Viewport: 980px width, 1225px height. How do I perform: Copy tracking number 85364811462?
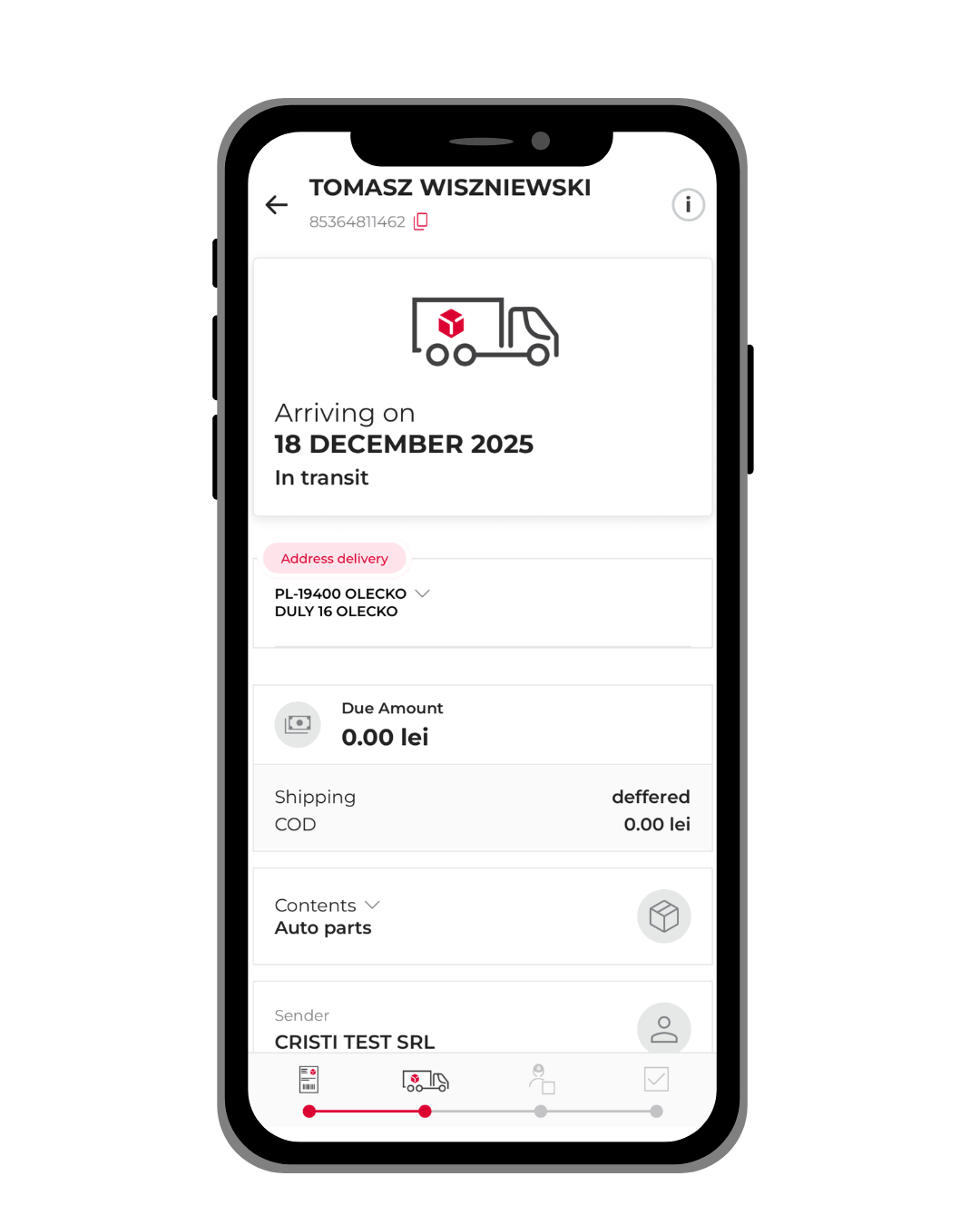point(421,221)
